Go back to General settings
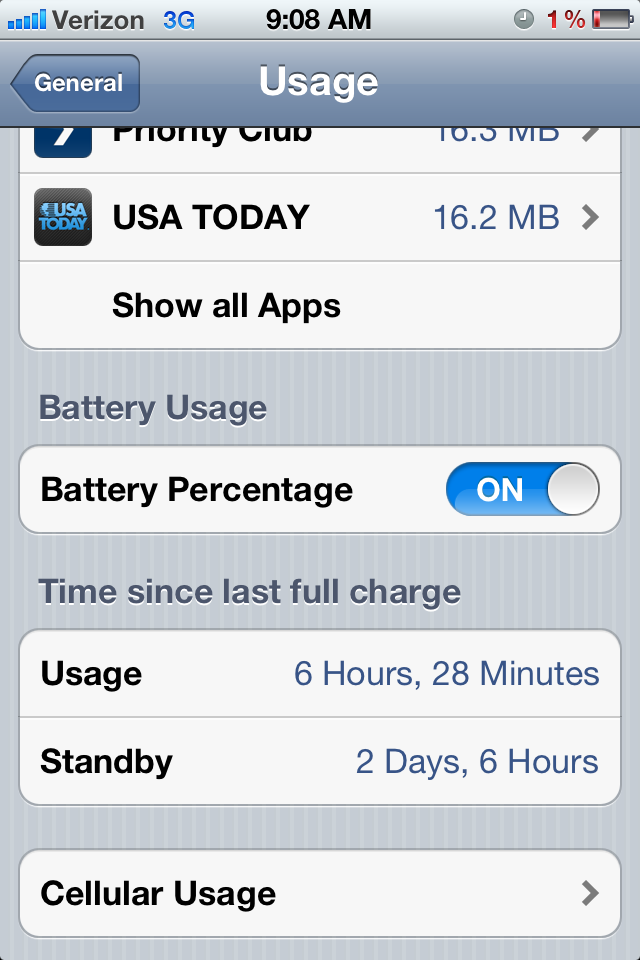640x960 pixels. (x=77, y=84)
